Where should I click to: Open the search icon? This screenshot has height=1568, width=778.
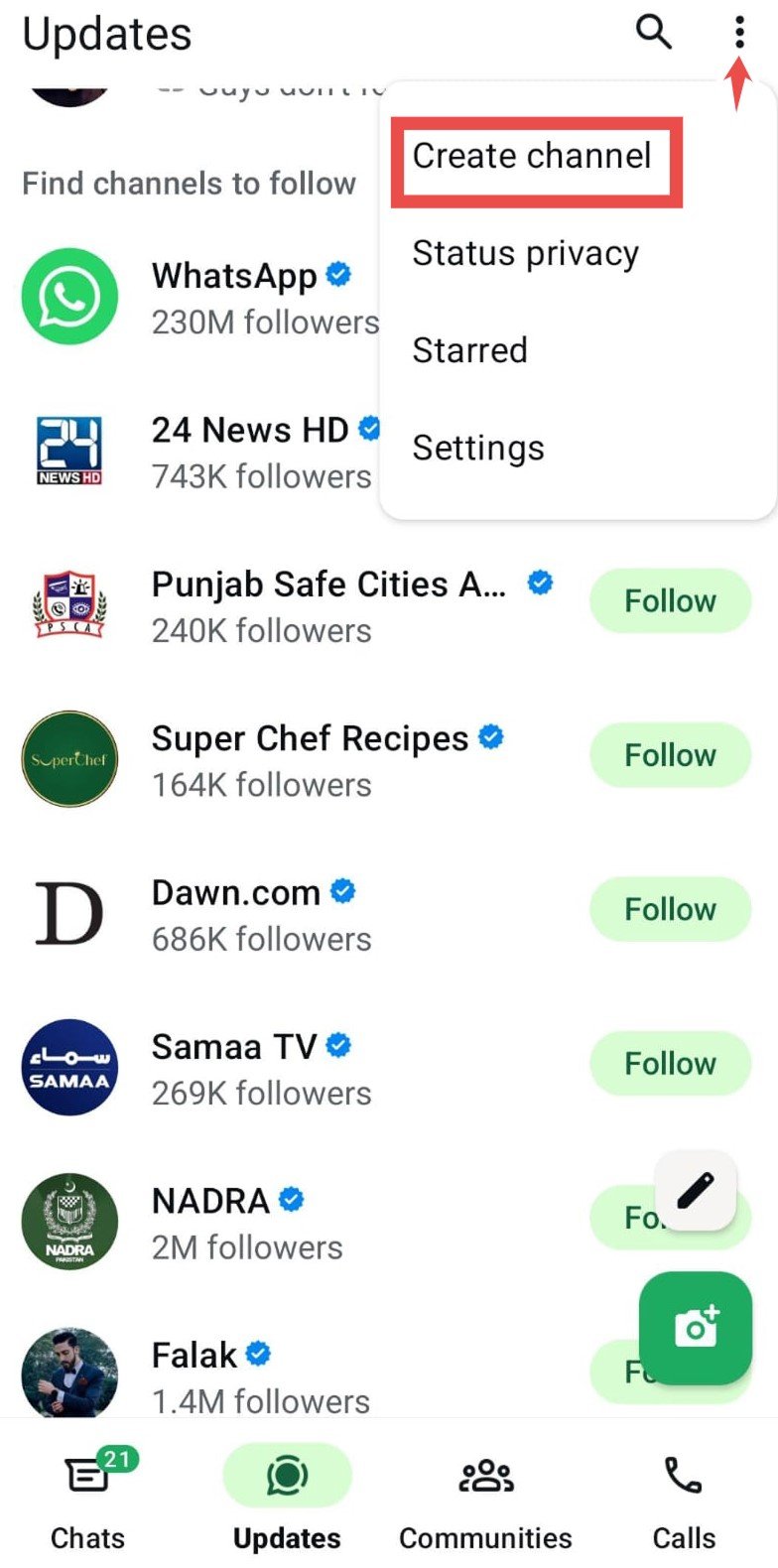coord(654,32)
